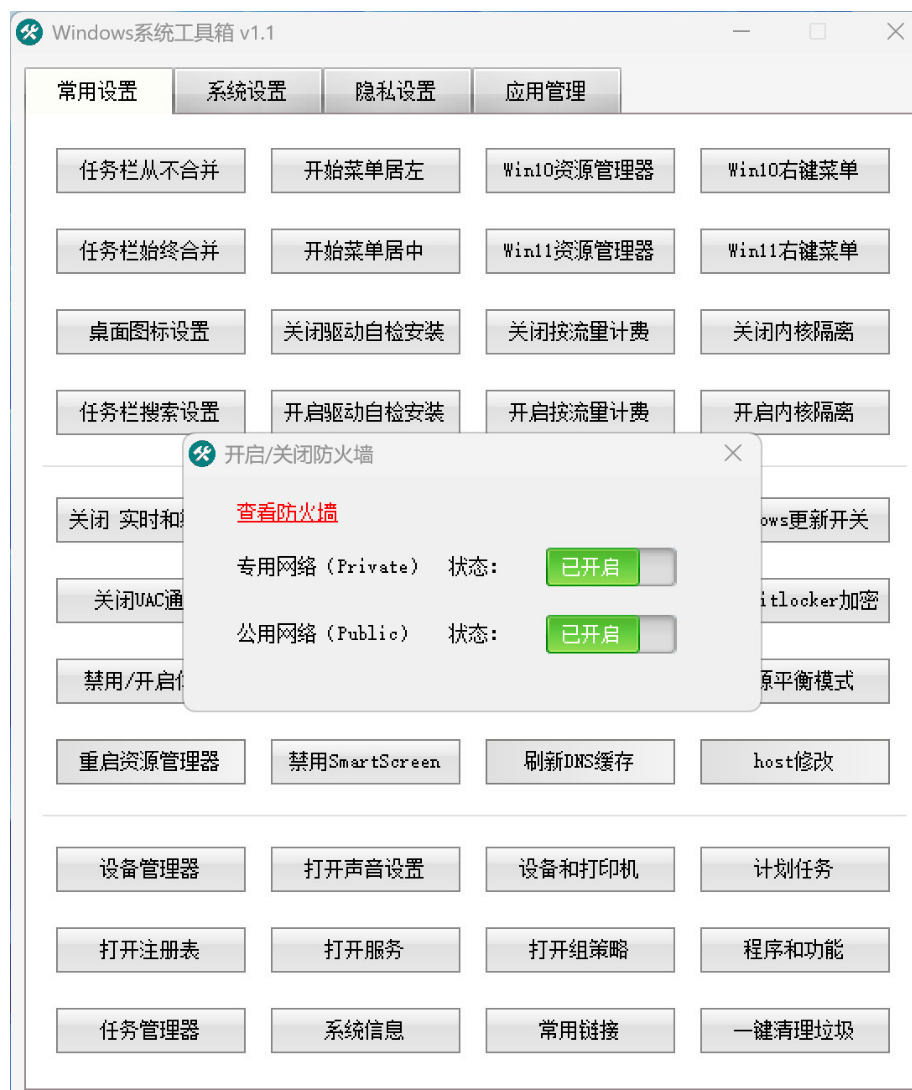Click the 开始菜单居左 button
The height and width of the screenshot is (1090, 912).
365,171
